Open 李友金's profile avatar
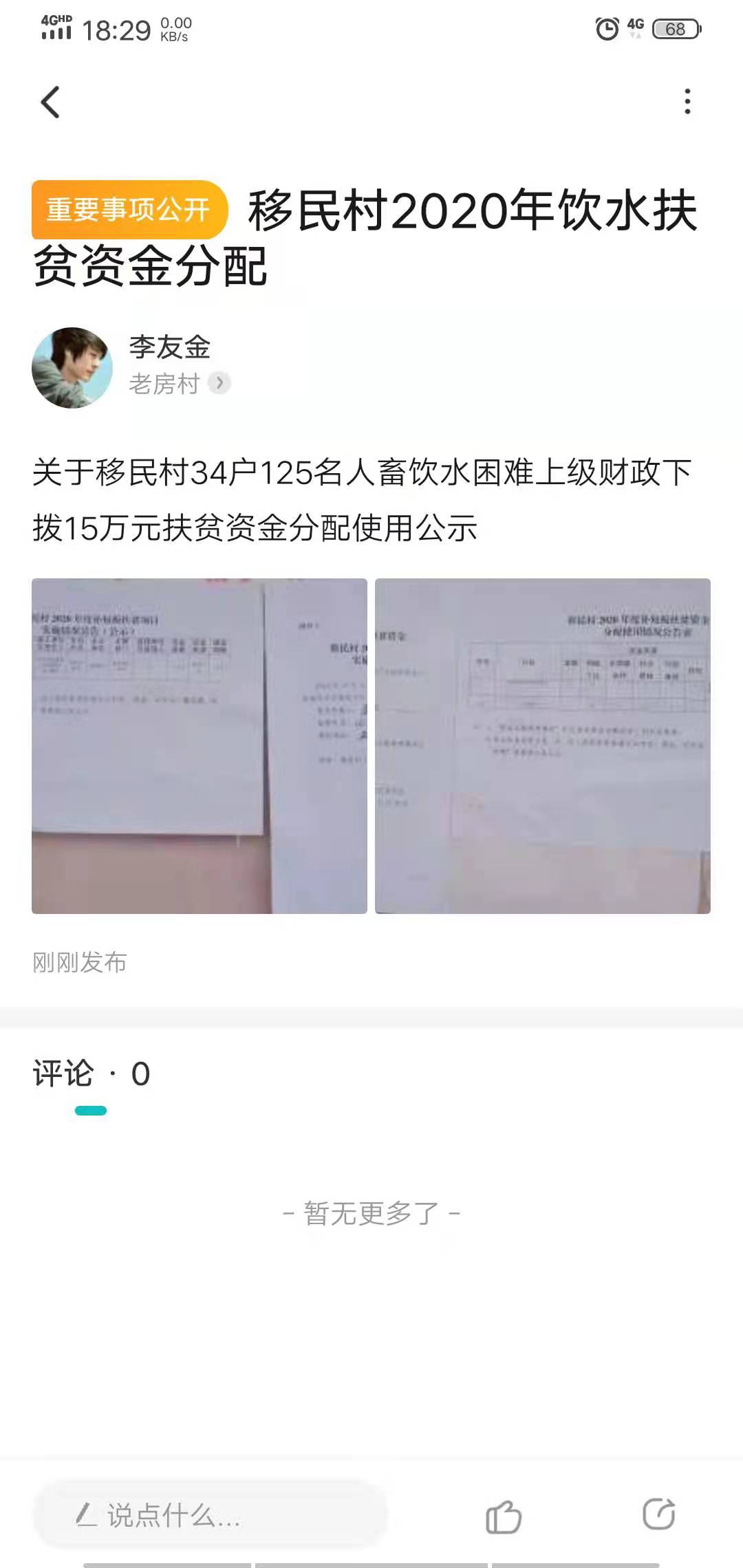743x1568 pixels. 72,368
